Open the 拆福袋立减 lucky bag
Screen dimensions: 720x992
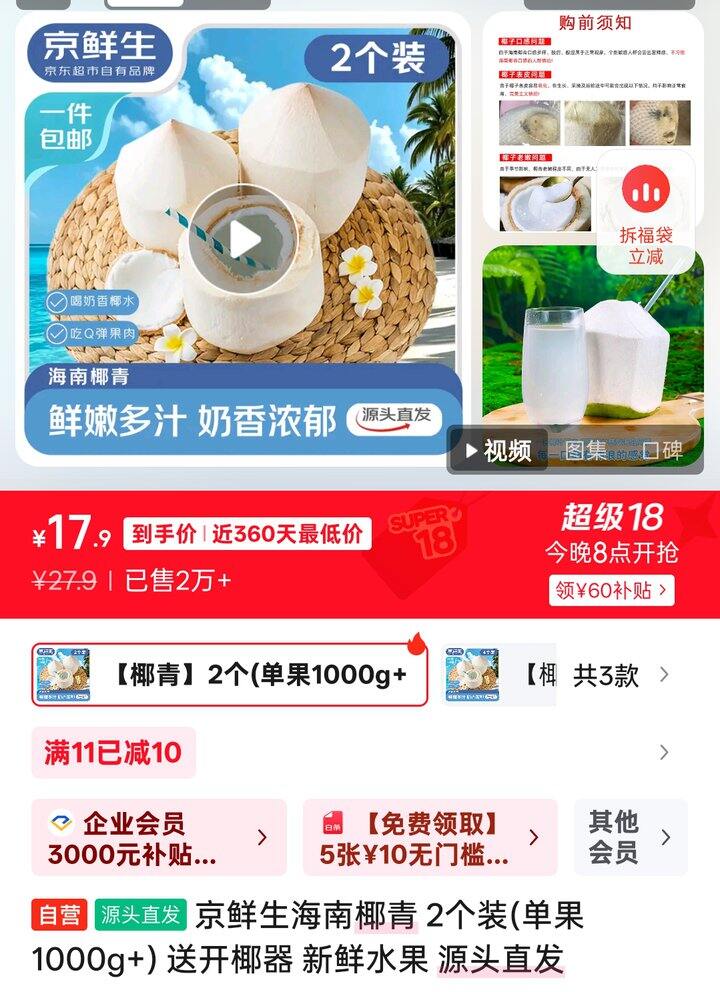pyautogui.click(x=646, y=216)
